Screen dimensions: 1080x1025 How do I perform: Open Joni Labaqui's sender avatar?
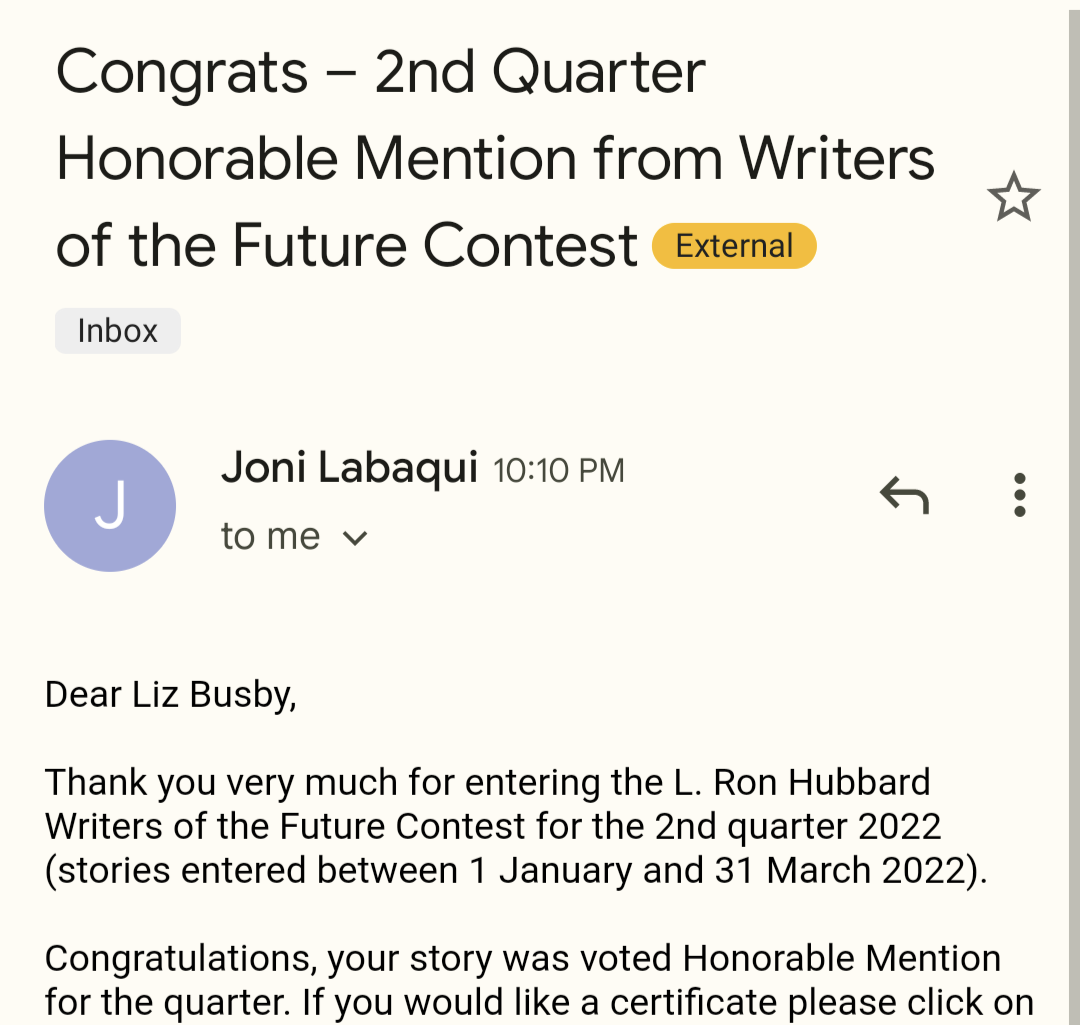point(110,506)
